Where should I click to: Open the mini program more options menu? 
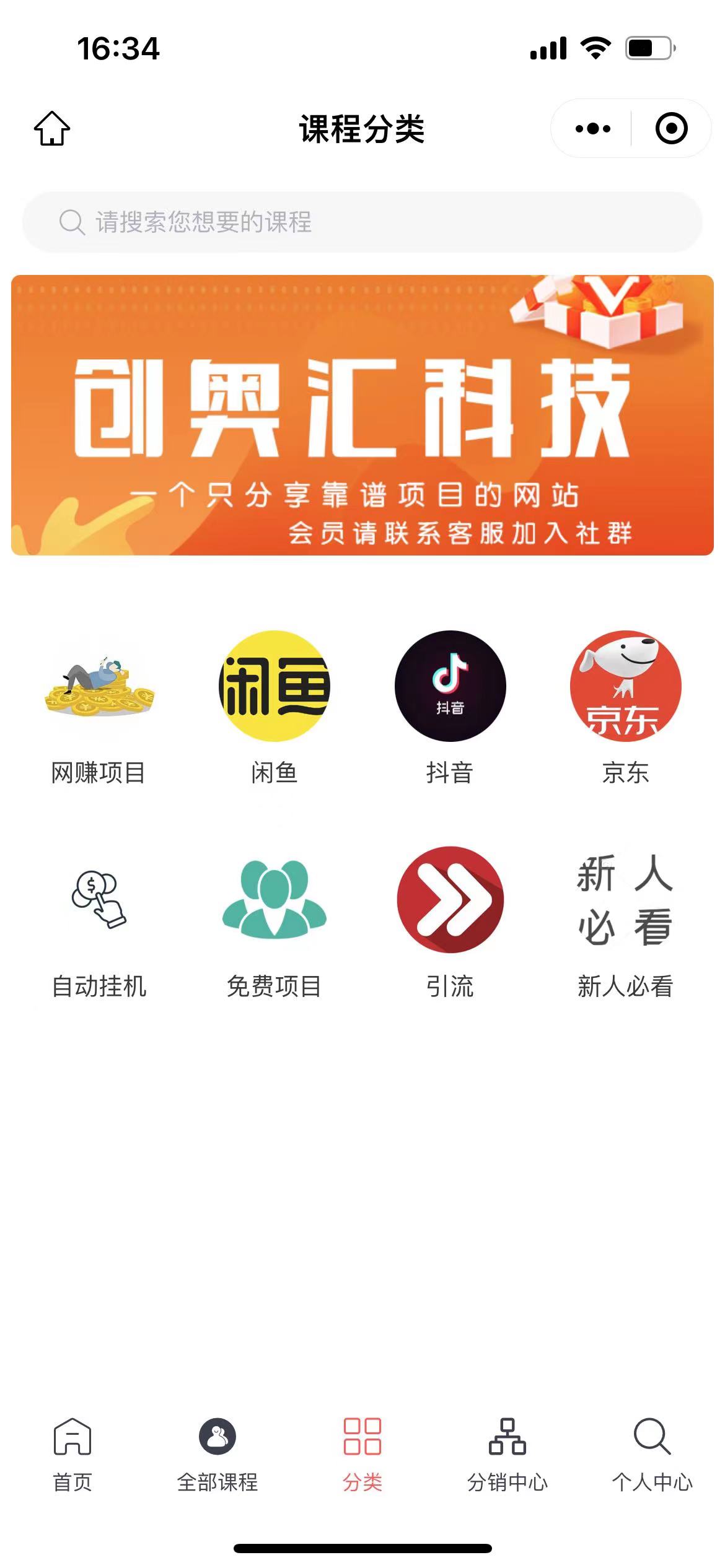click(x=592, y=129)
